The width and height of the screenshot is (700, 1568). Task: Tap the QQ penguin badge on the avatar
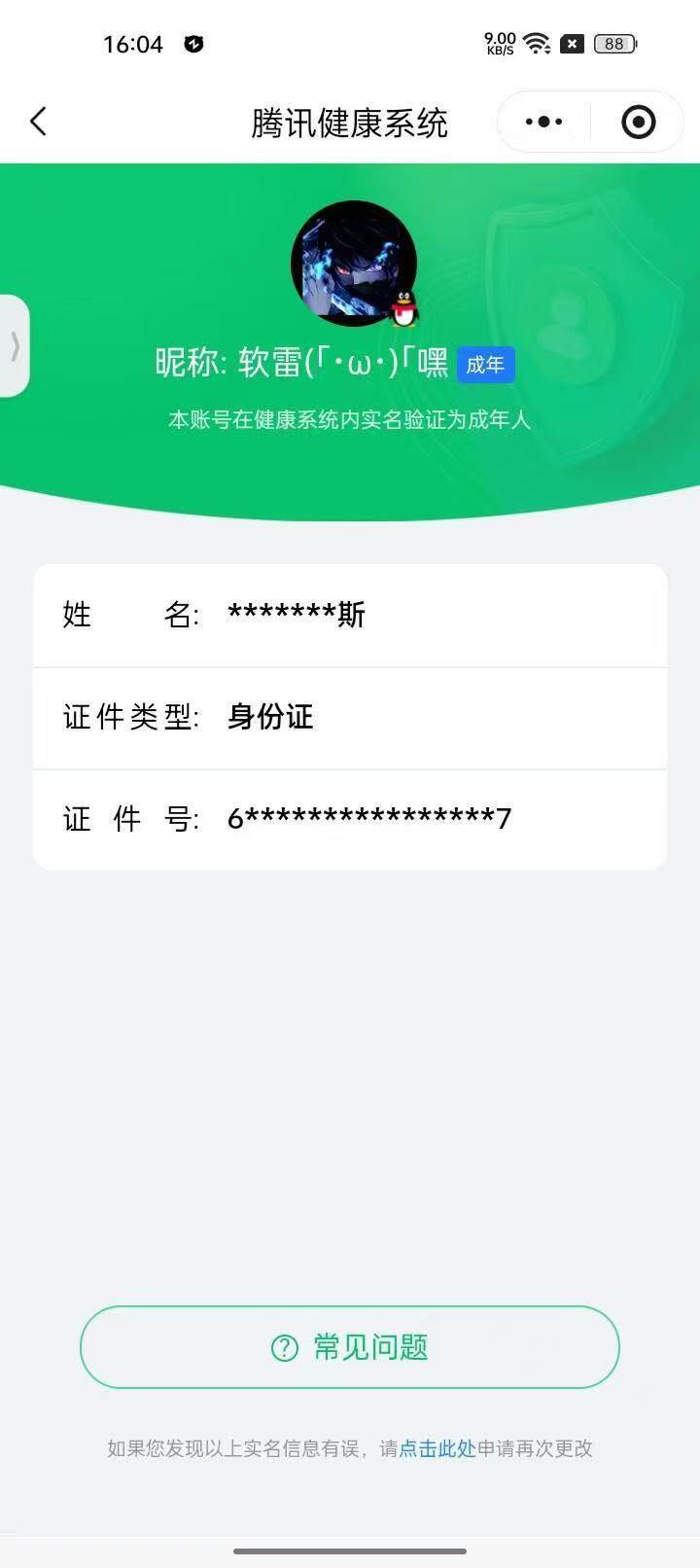[405, 308]
